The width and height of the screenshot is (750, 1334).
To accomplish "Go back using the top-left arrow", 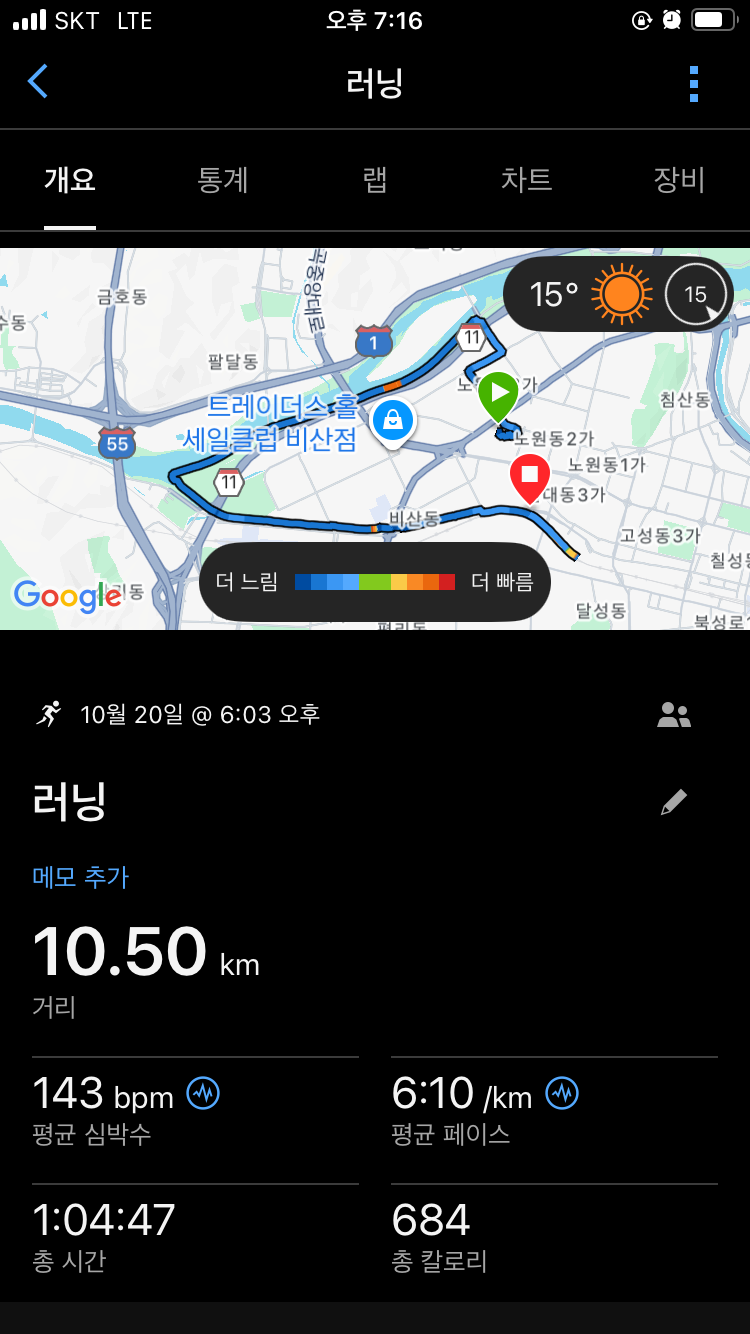I will [x=38, y=82].
